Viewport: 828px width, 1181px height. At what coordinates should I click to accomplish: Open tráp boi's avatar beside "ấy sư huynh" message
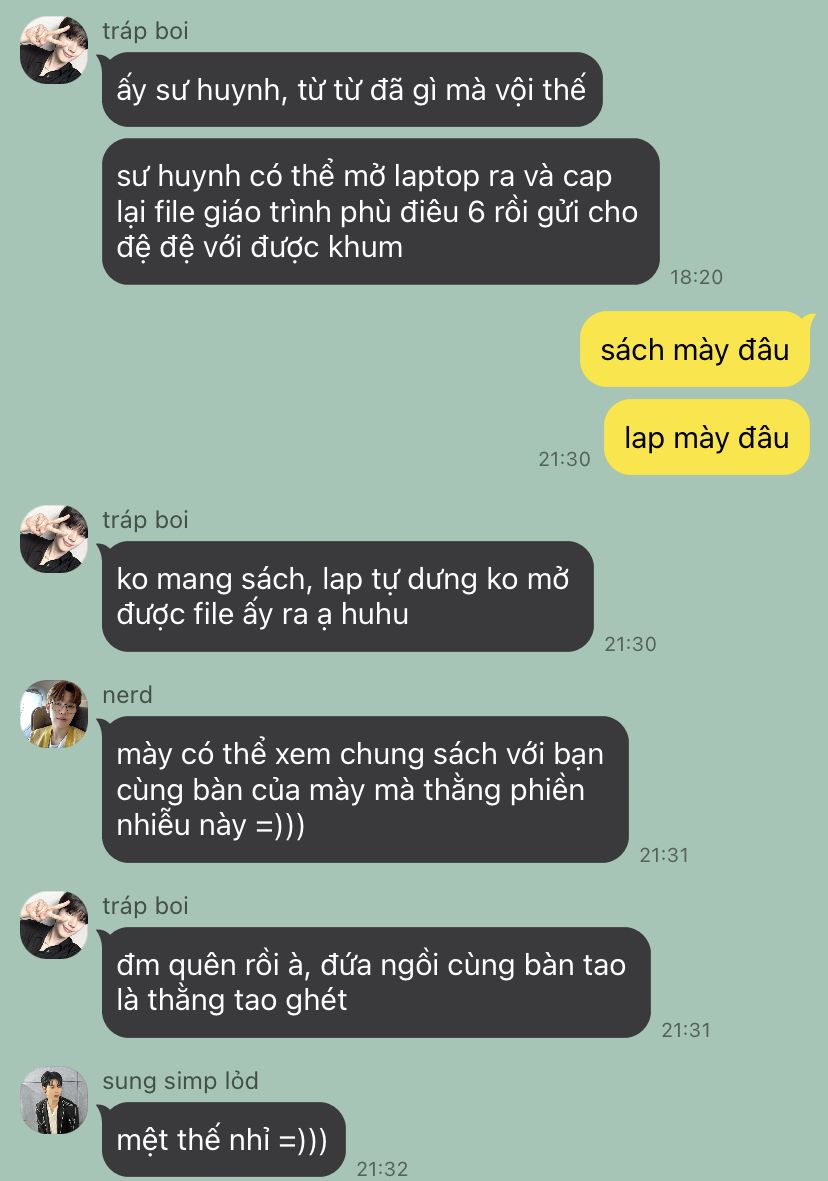[x=54, y=50]
